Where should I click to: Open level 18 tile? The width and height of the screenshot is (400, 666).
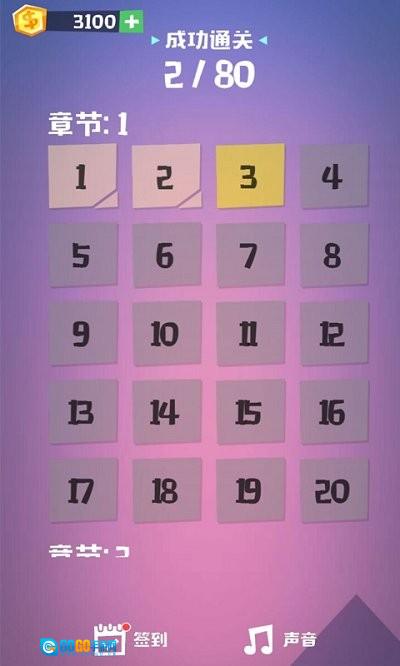coord(166,491)
